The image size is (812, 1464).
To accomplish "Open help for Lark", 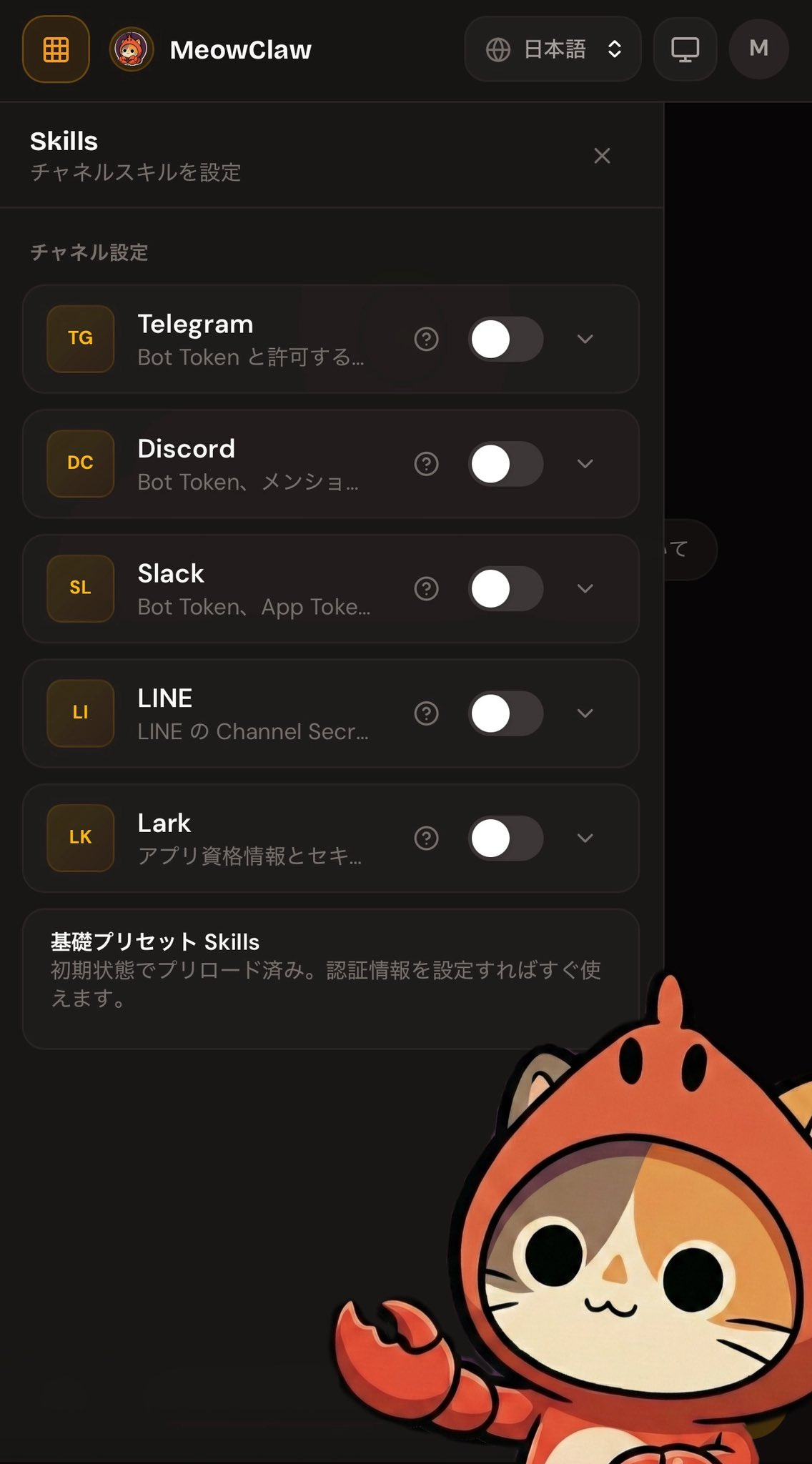I will (427, 838).
